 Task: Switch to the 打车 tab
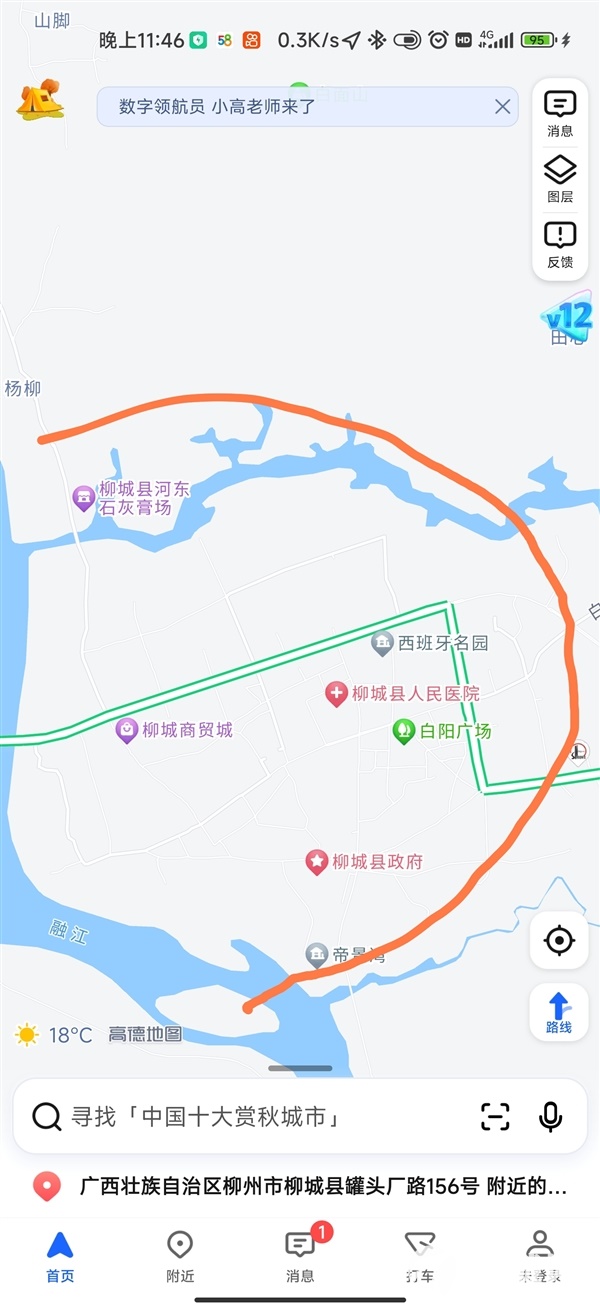point(420,1256)
